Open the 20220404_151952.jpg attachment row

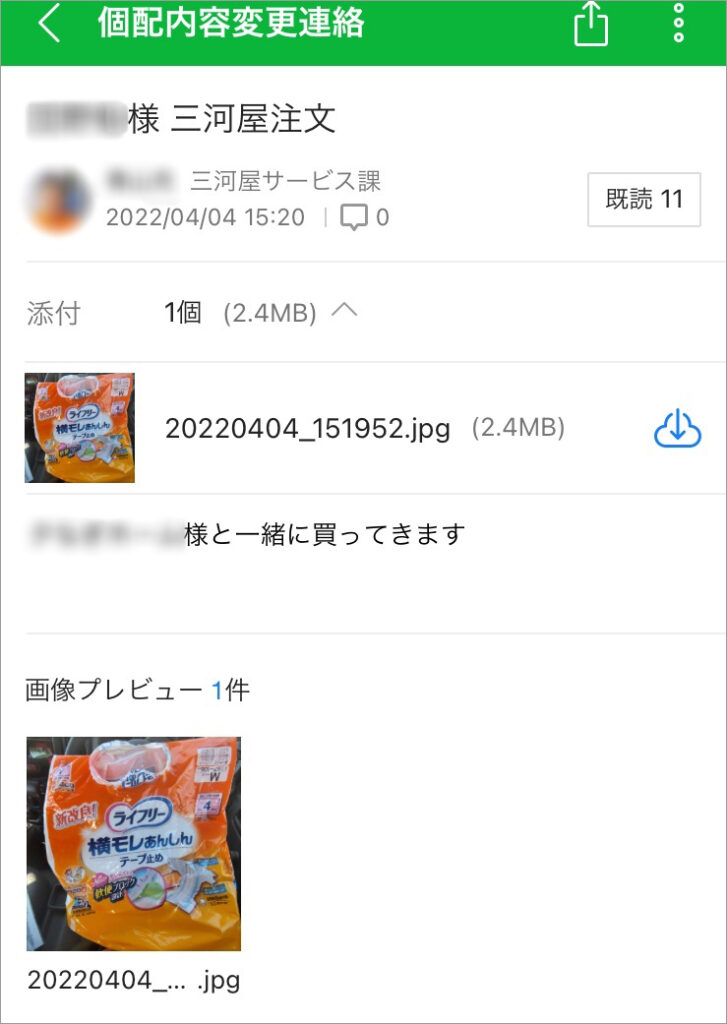click(307, 429)
